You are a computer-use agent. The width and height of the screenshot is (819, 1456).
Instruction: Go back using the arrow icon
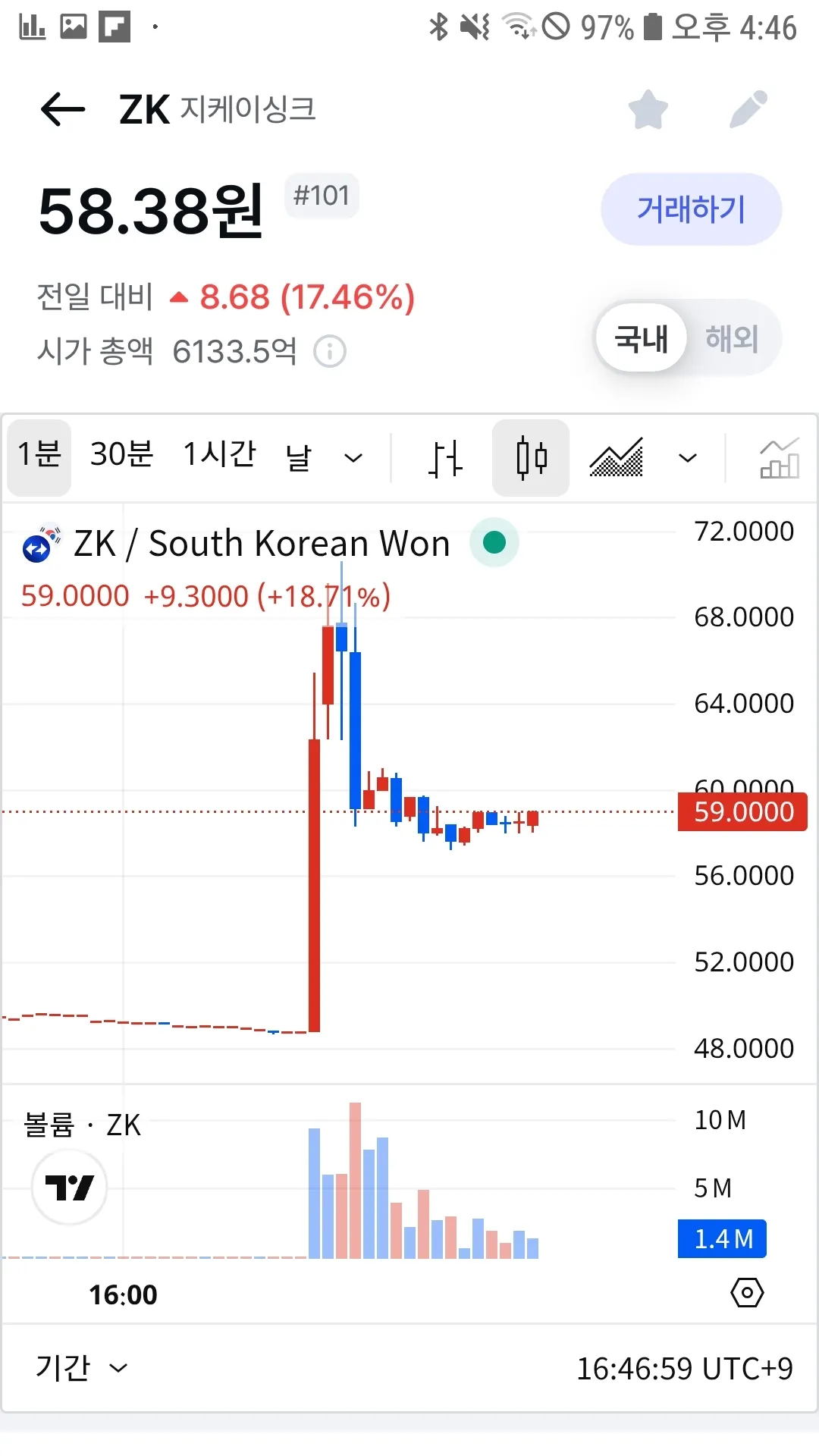point(63,110)
